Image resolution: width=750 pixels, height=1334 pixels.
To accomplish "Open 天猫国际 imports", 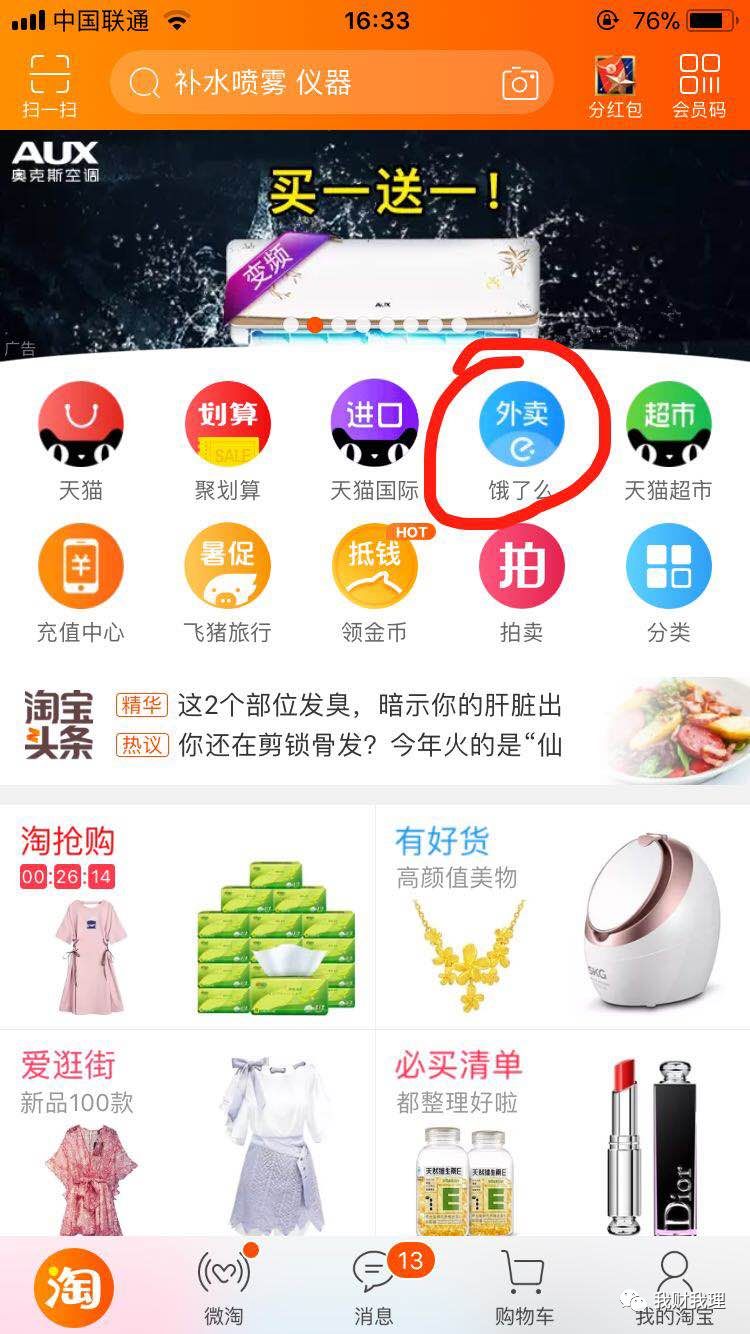I will coord(375,440).
